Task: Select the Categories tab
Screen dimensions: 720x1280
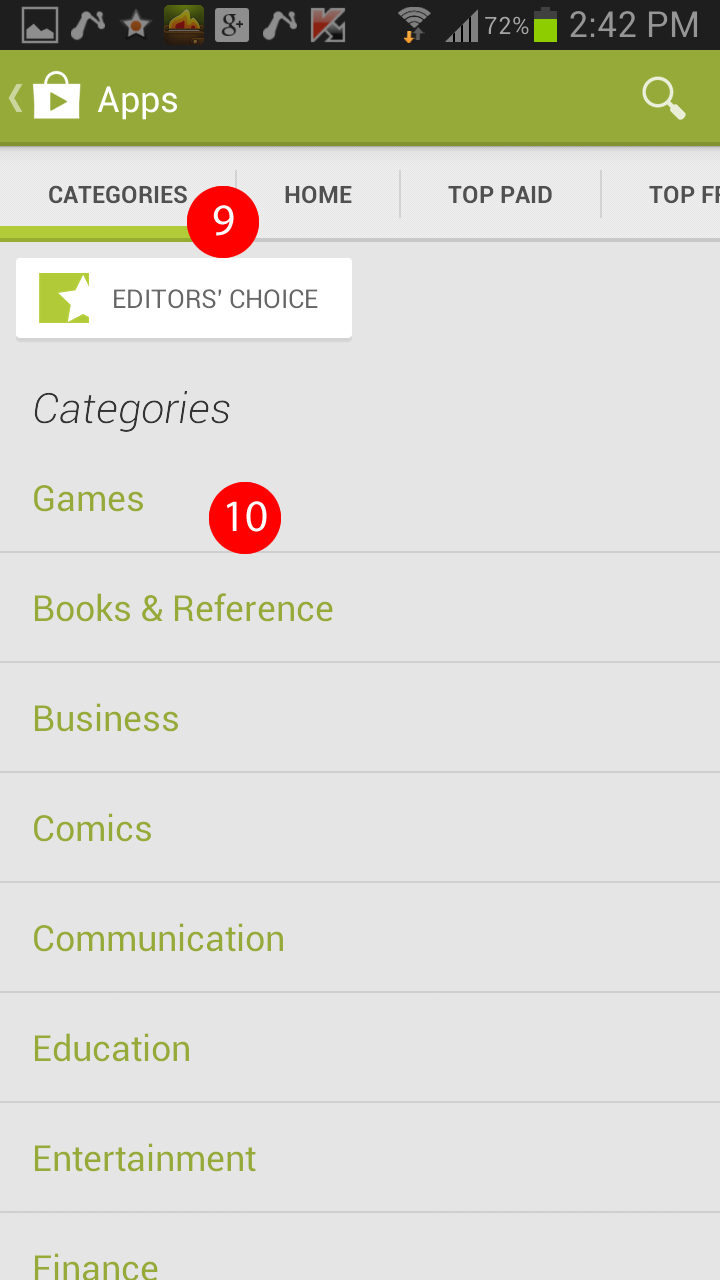Action: [117, 195]
